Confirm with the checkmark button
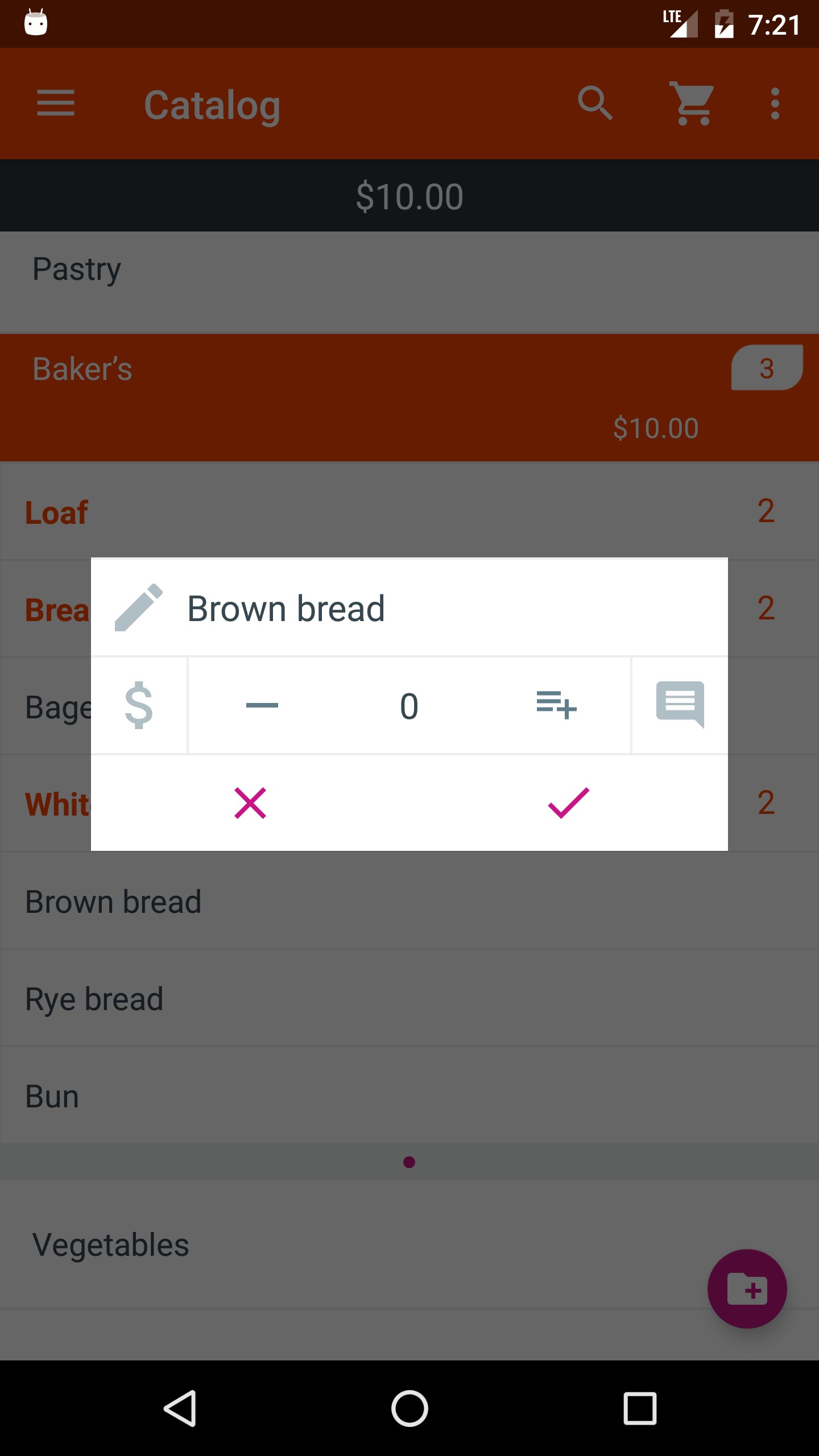819x1456 pixels. pos(568,803)
